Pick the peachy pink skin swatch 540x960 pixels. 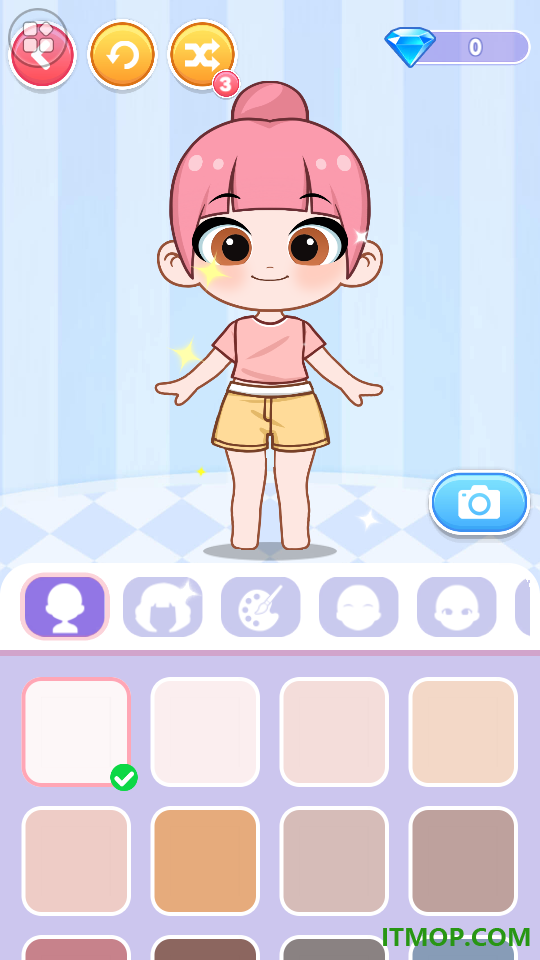(77, 861)
